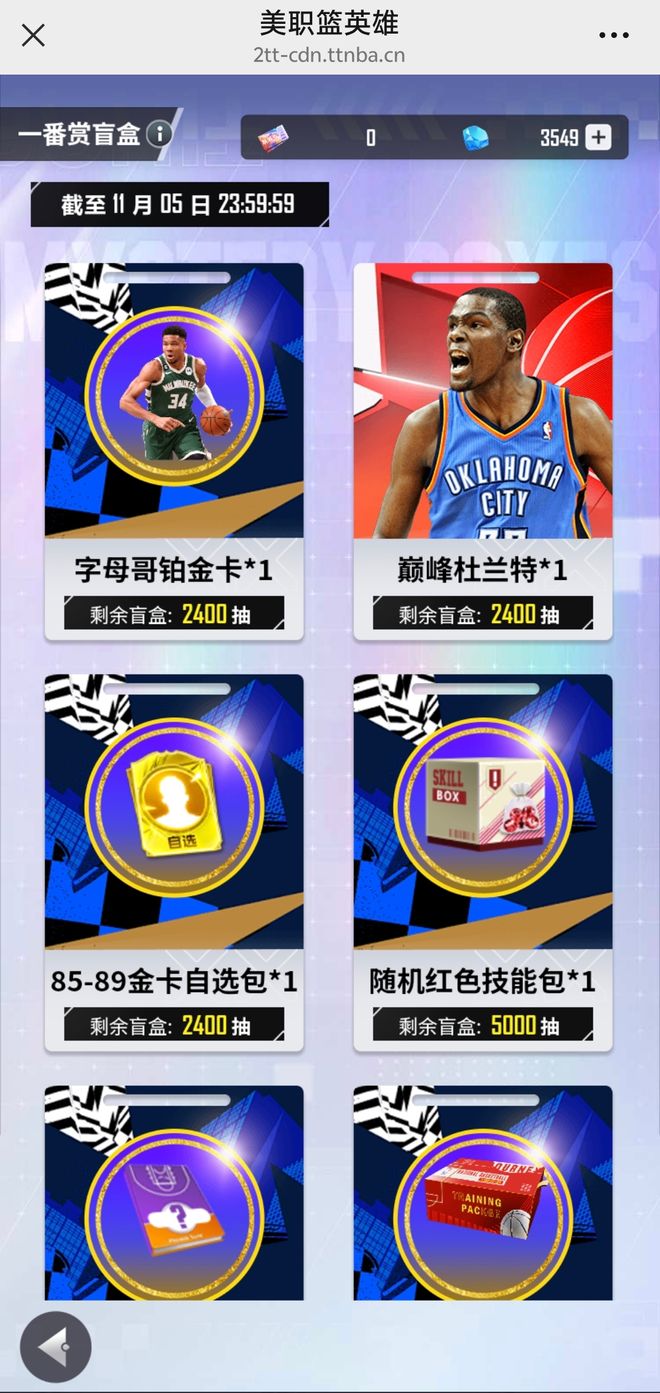Open the 巅峰杜兰特 mystery box
The image size is (660, 1393).
tap(482, 450)
